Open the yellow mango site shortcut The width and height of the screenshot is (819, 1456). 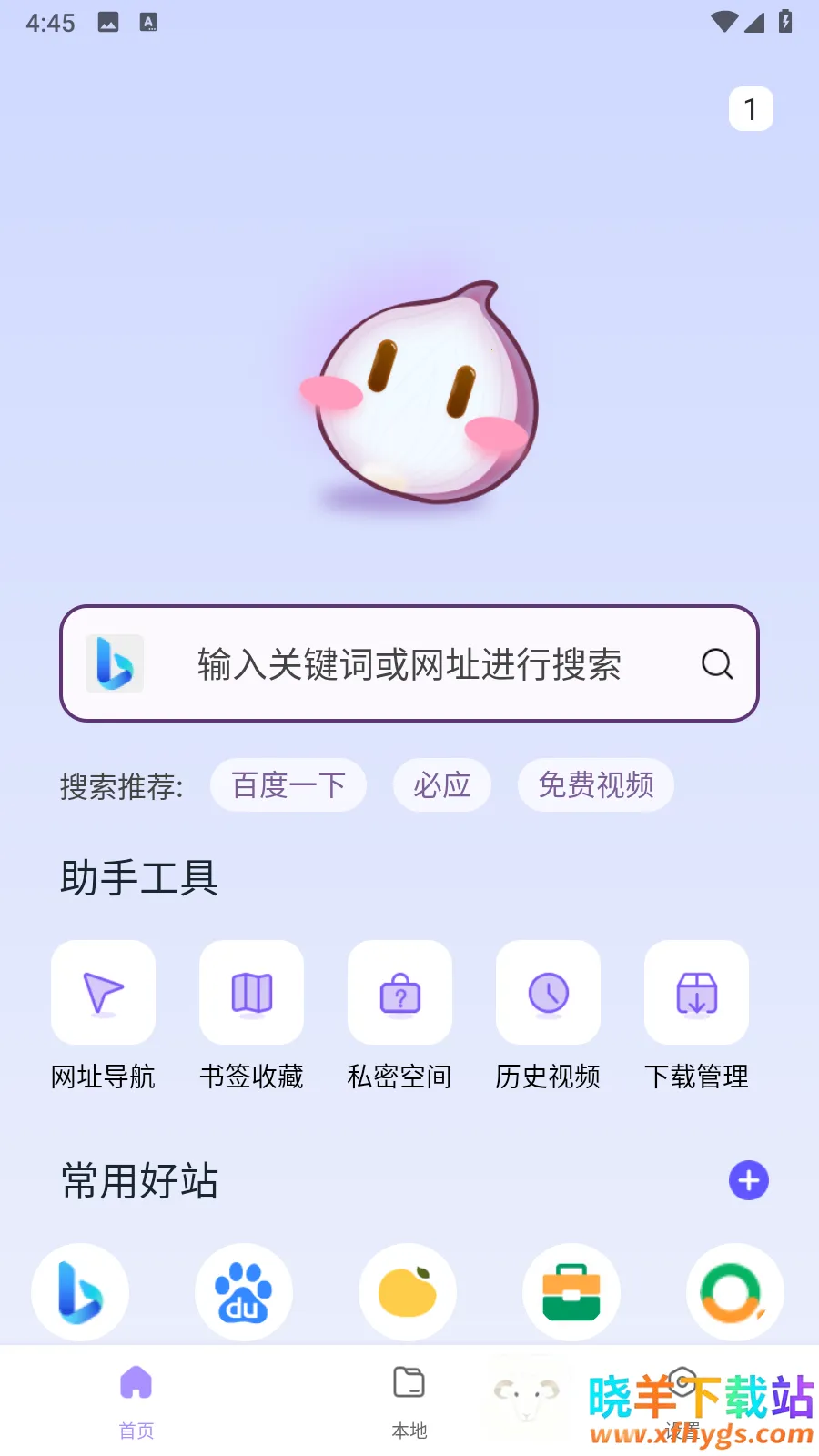coord(408,1292)
